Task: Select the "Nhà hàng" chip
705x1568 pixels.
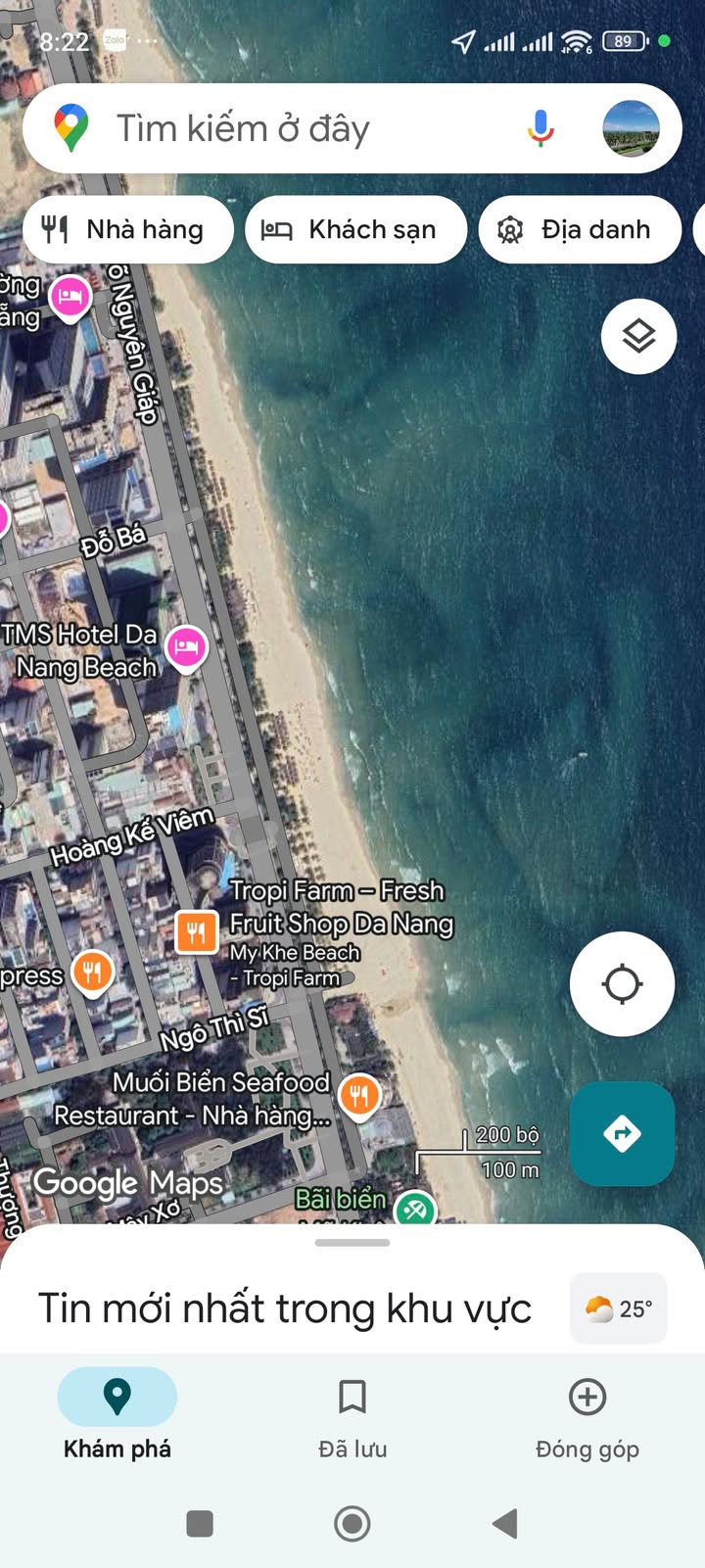Action: click(x=128, y=229)
